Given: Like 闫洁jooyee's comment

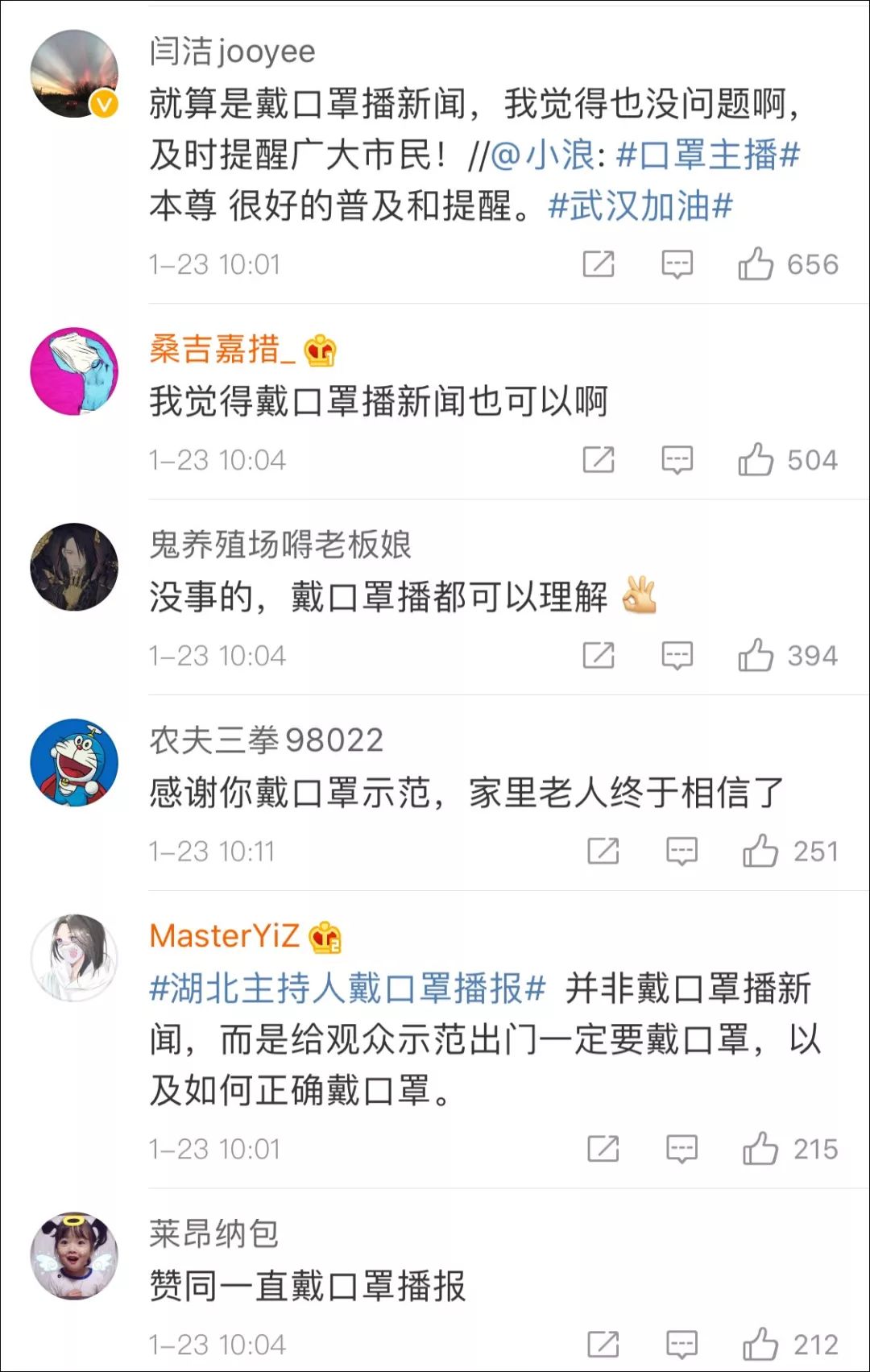Looking at the screenshot, I should click(x=756, y=263).
